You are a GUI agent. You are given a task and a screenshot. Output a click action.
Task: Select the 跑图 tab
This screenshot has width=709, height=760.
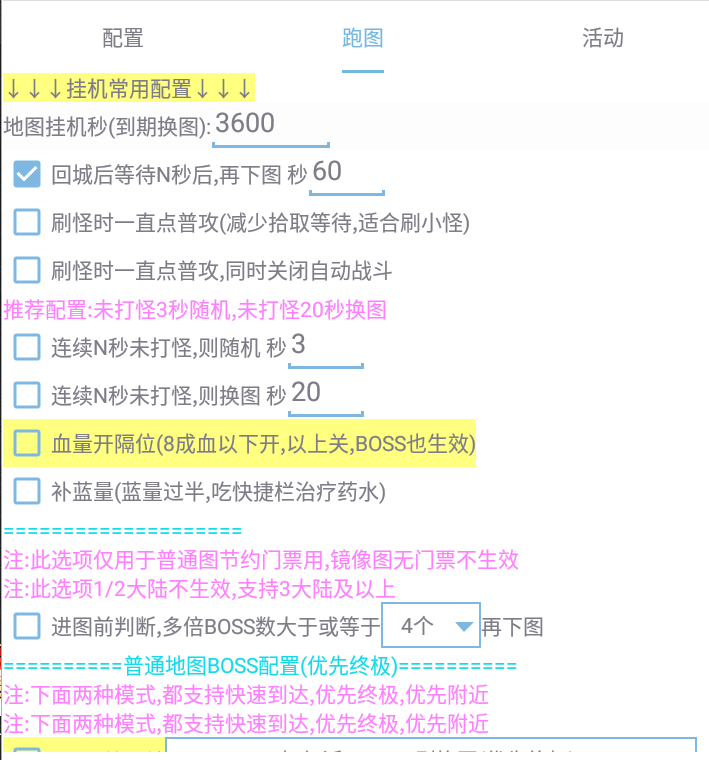tap(362, 38)
